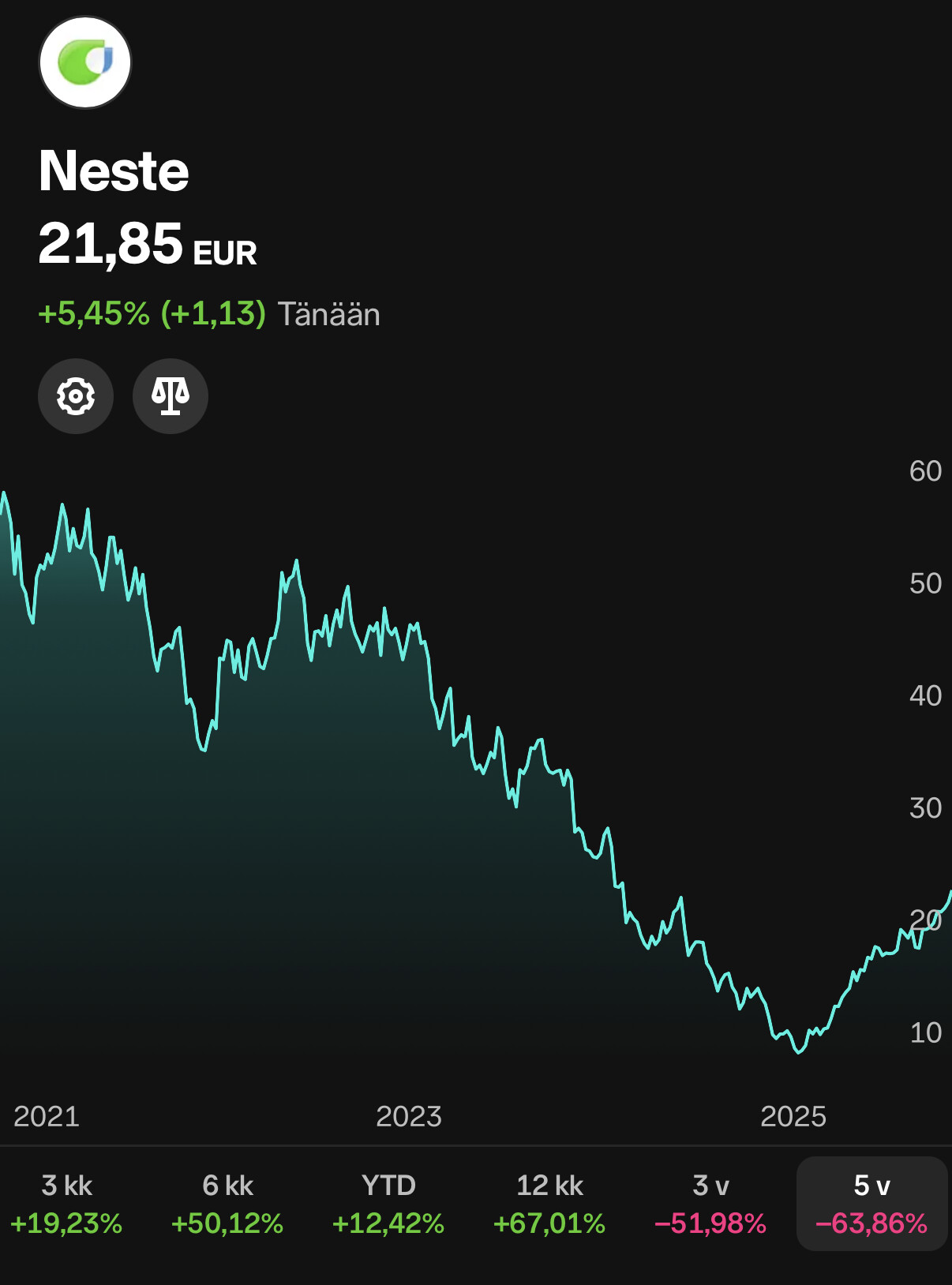The width and height of the screenshot is (952, 1285).
Task: Select the 3 v time range
Action: click(x=710, y=1204)
